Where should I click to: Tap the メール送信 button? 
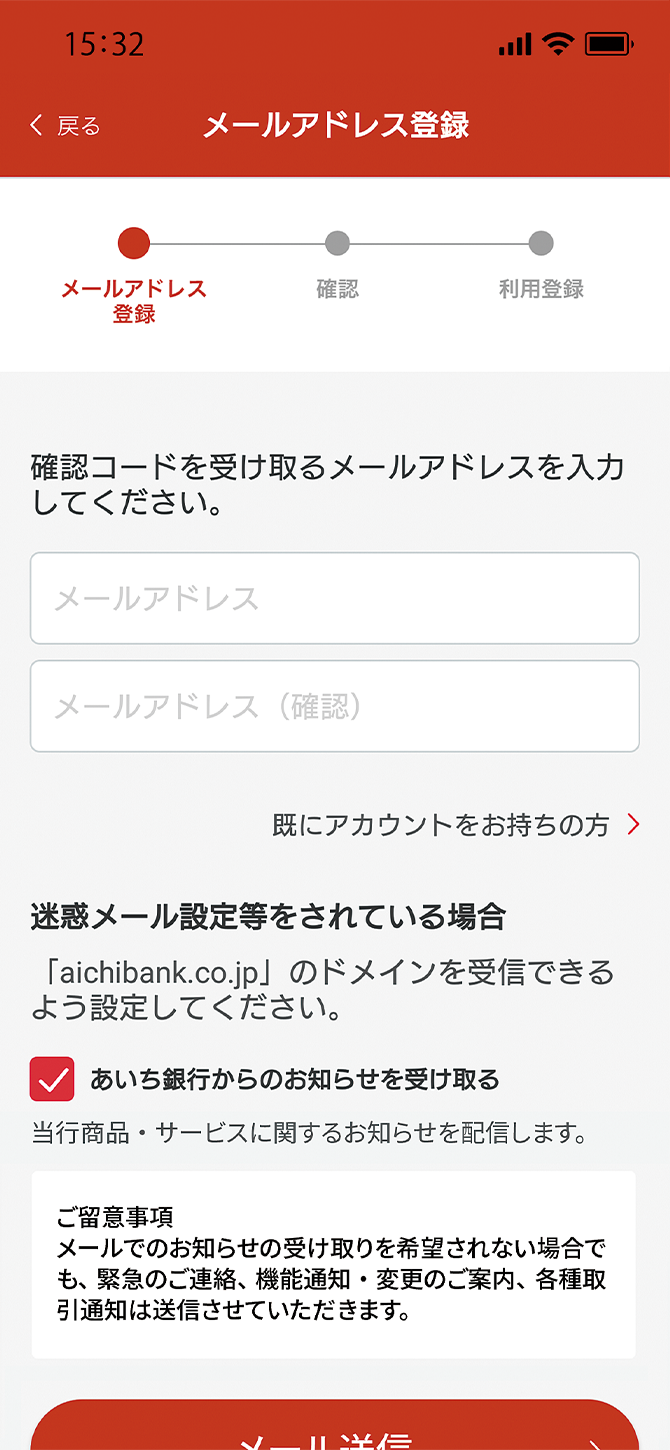click(335, 1426)
